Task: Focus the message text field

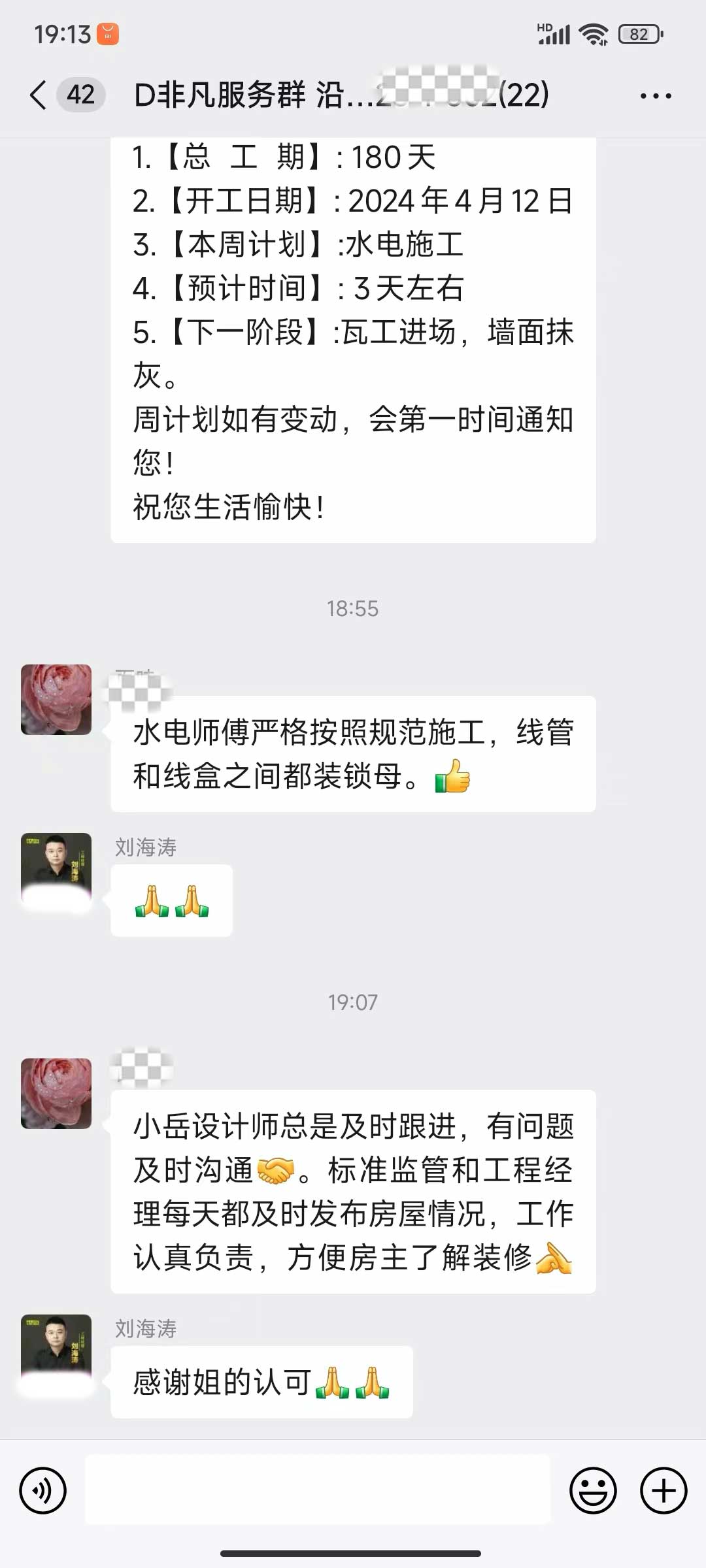Action: pos(318,1490)
